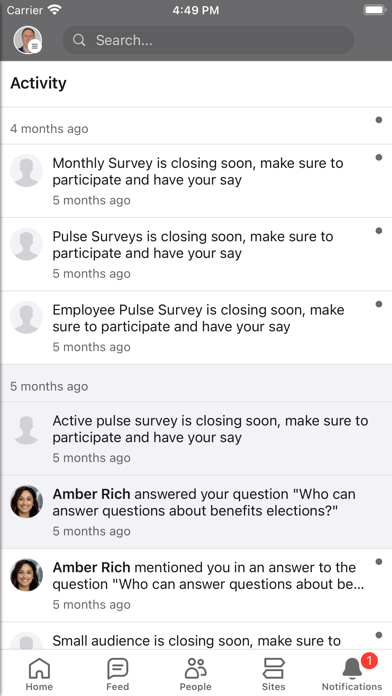The image size is (392, 696).
Task: Switch to the Home tab
Action: (39, 674)
